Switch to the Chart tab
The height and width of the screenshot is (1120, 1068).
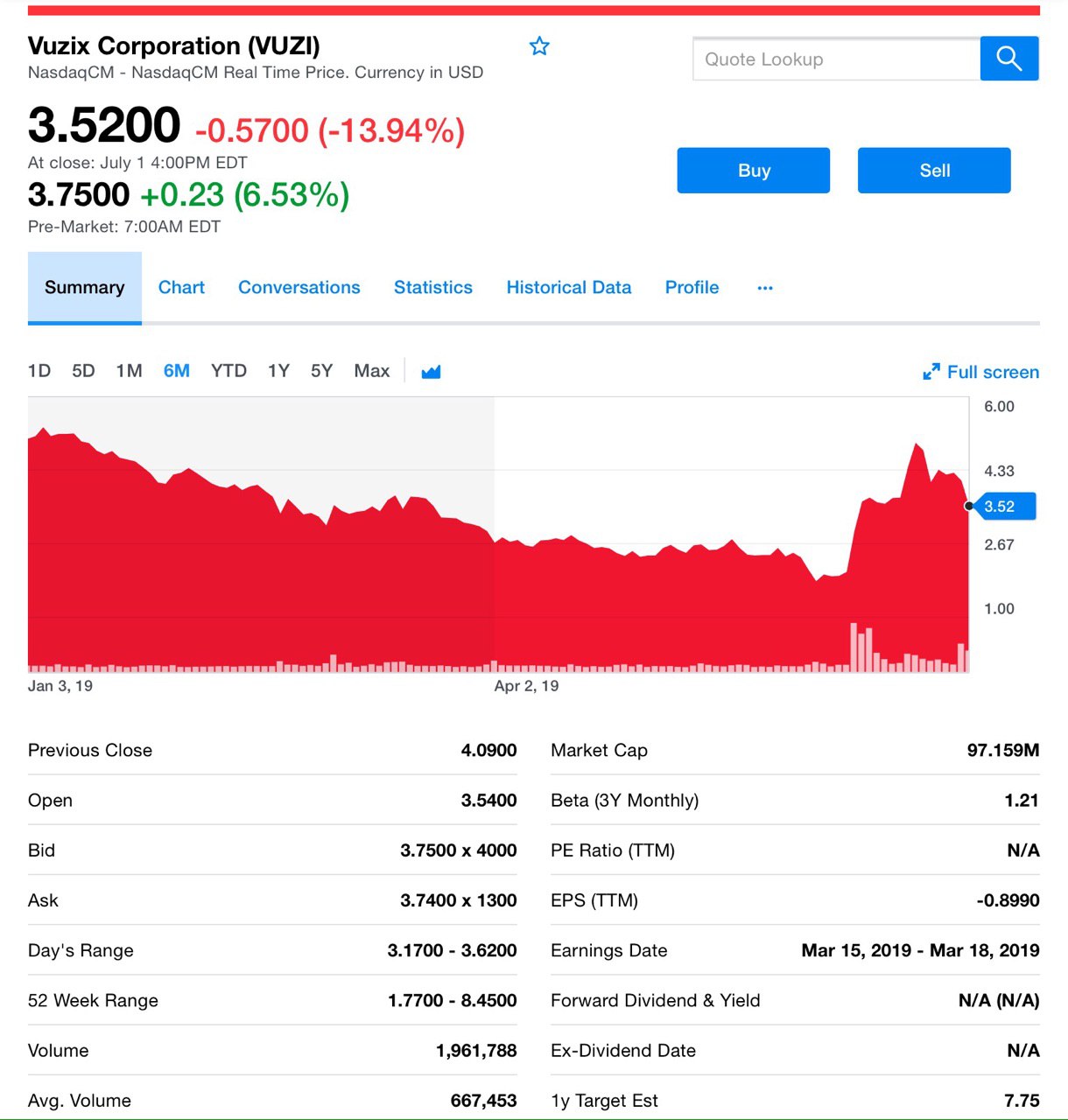tap(181, 288)
